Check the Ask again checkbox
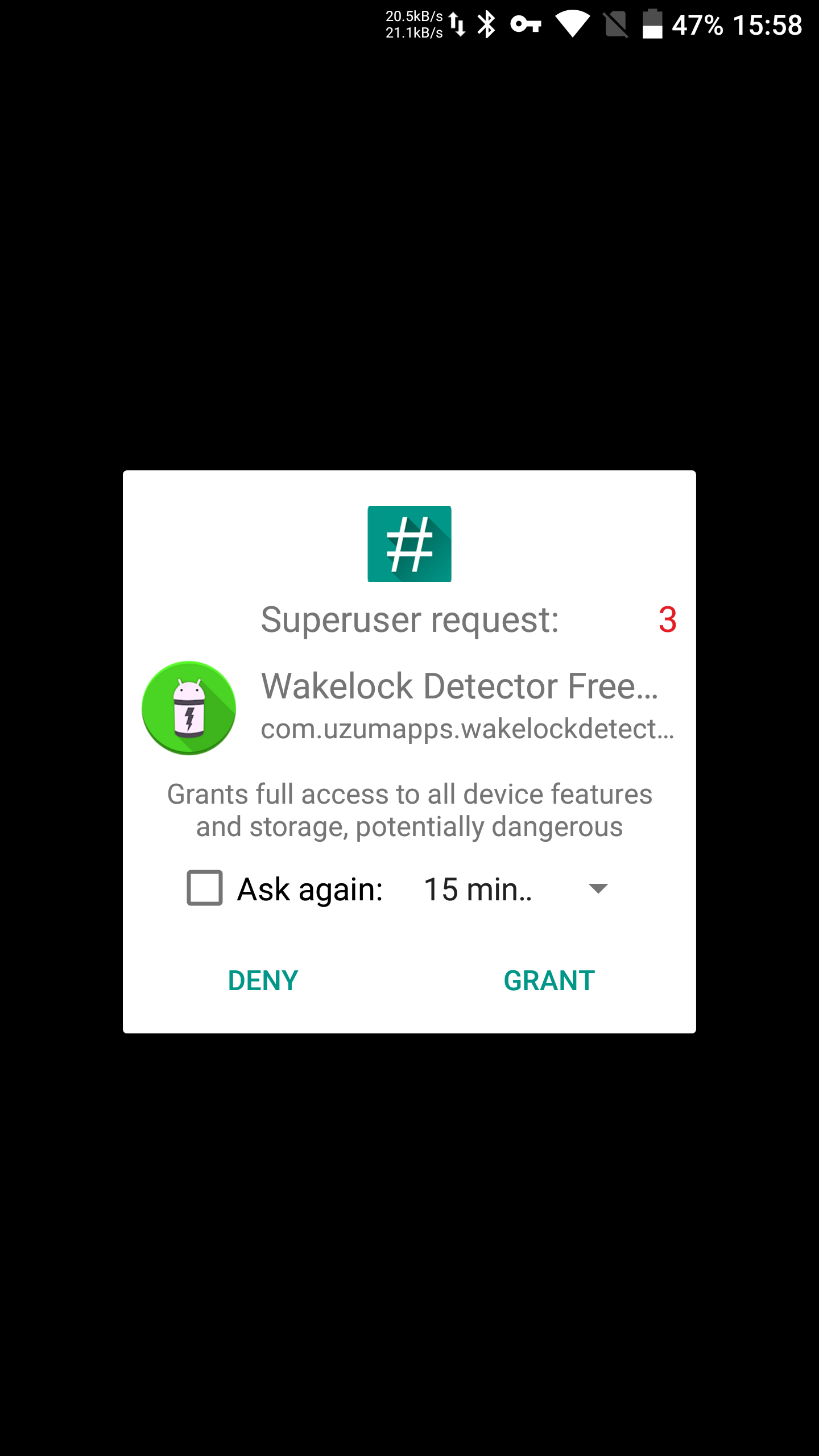819x1456 pixels. coord(205,888)
